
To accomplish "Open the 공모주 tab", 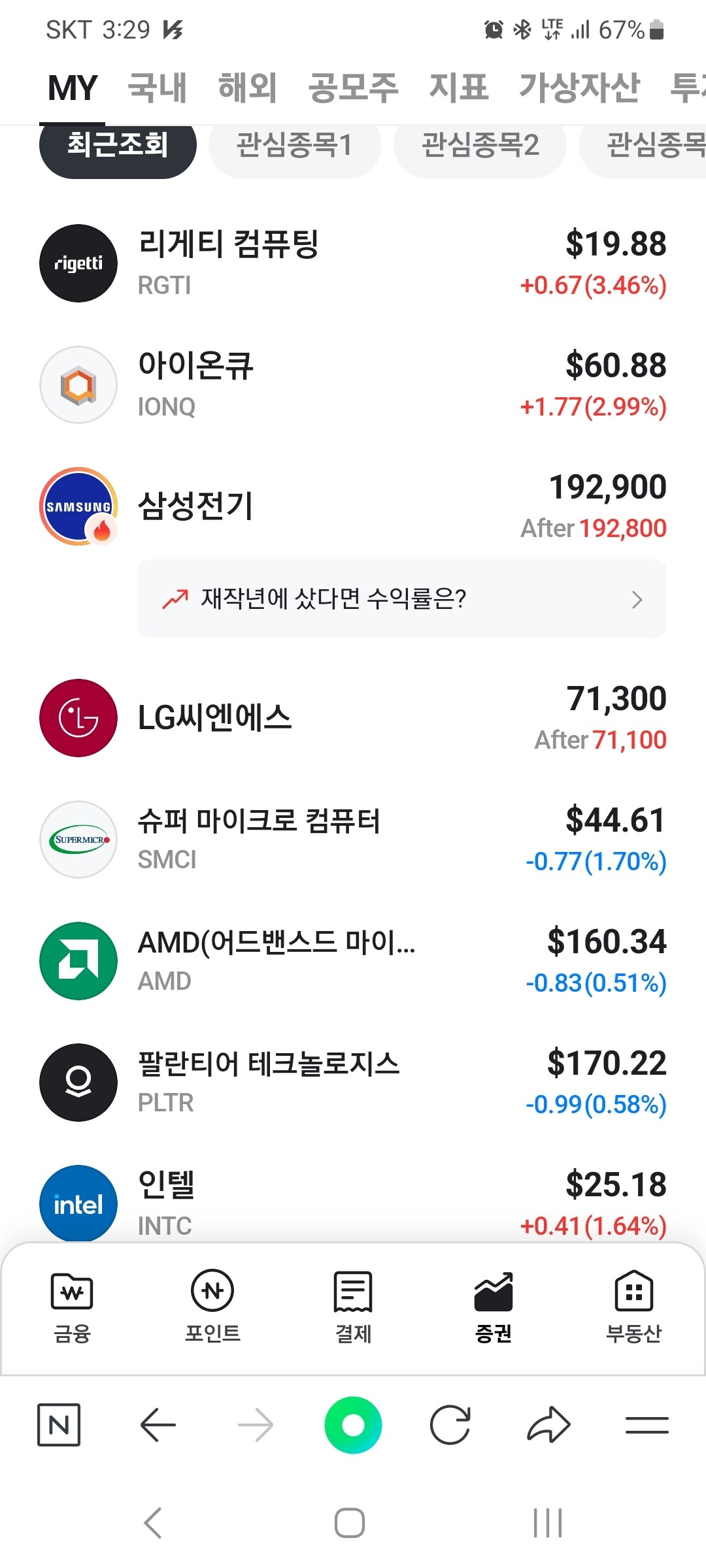I will (x=353, y=88).
